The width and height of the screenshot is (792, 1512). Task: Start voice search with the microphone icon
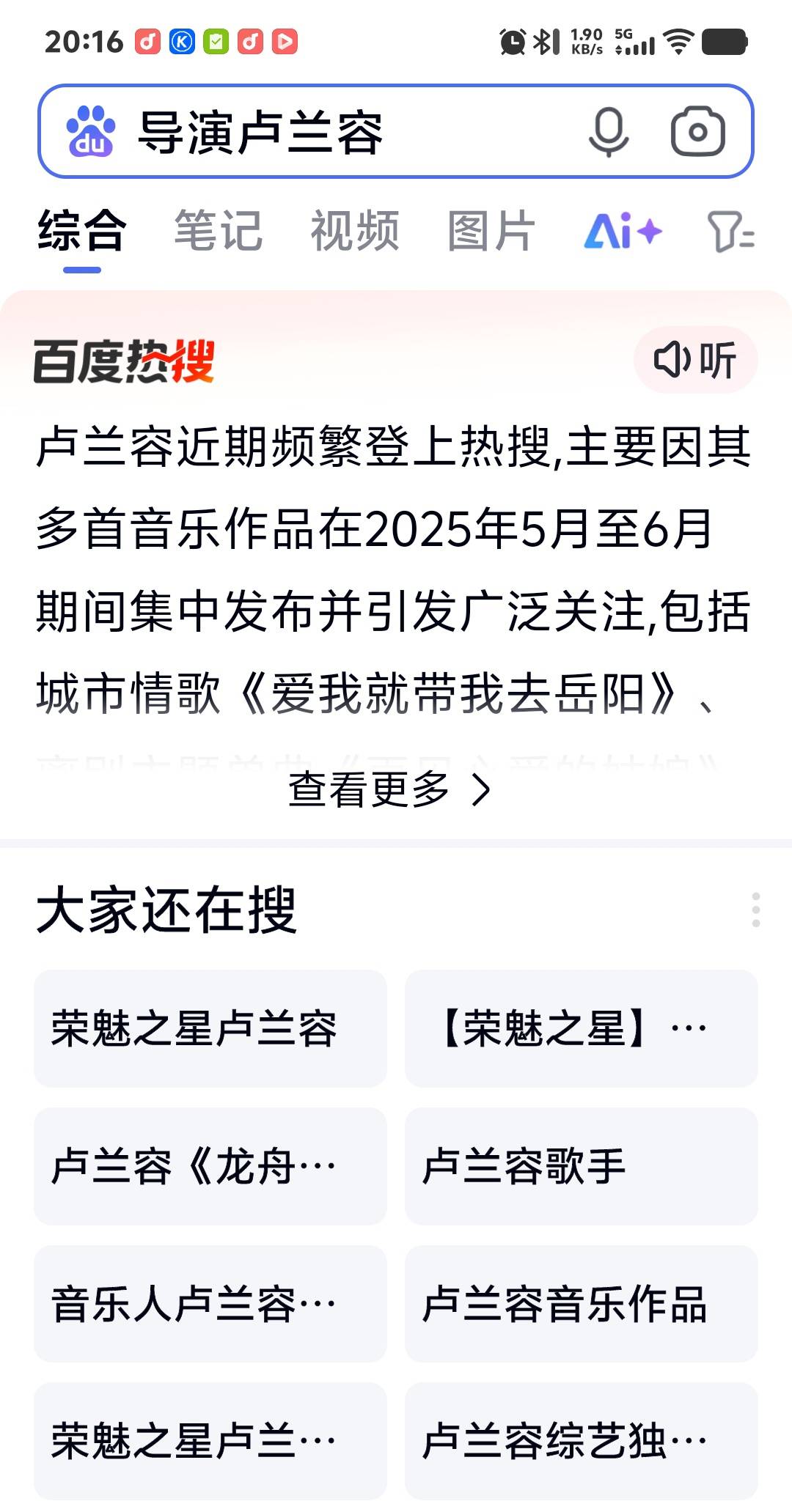pos(609,132)
